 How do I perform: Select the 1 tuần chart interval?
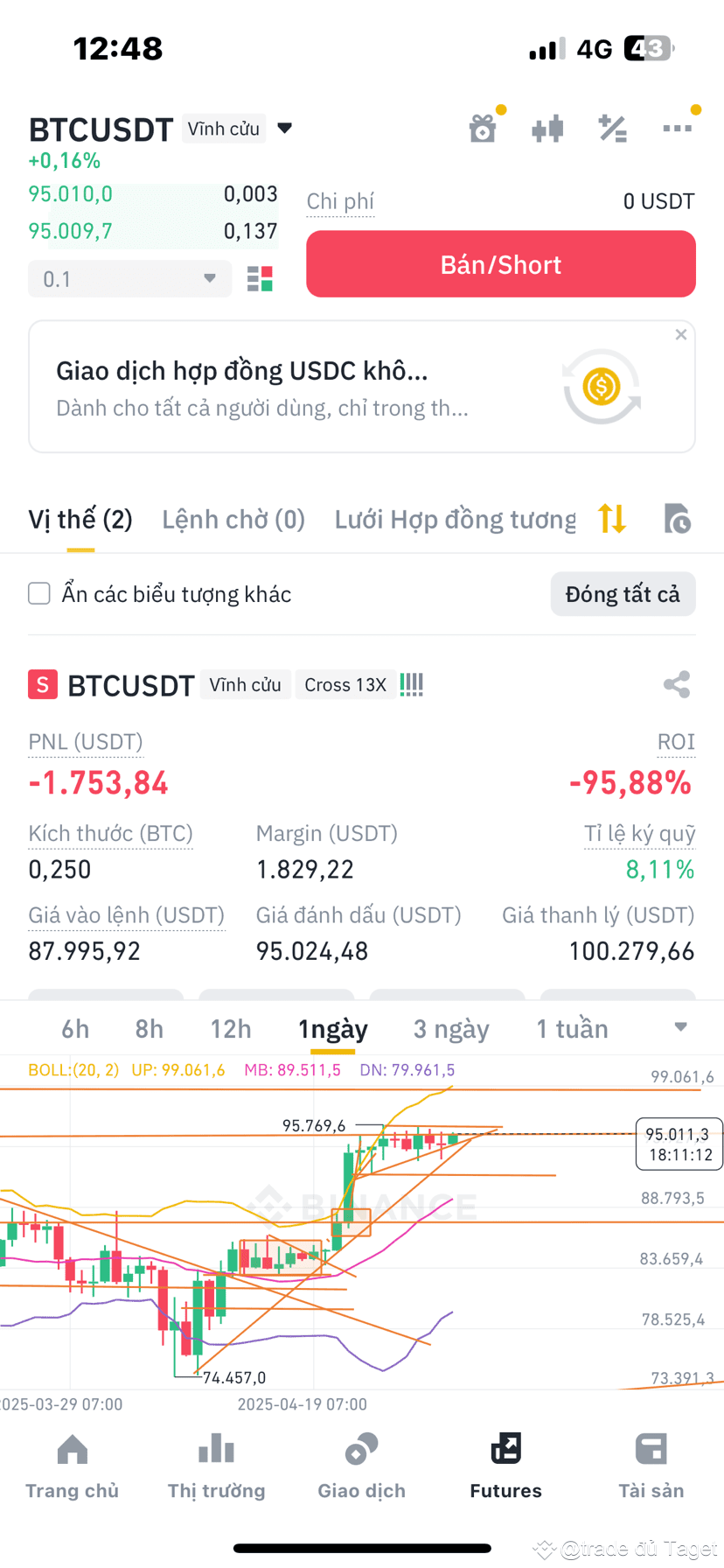coord(572,1029)
